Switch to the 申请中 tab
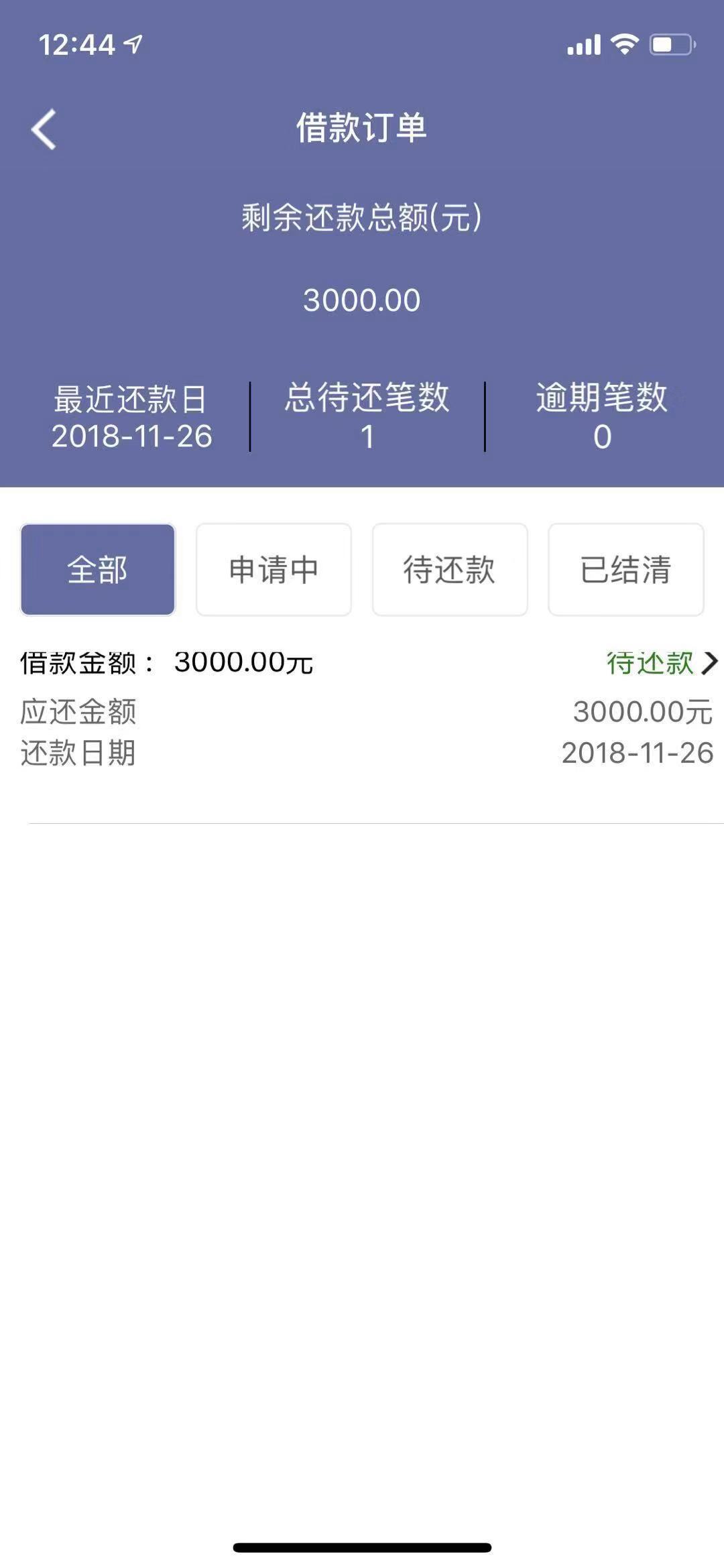Screen dimensions: 724x1568 tap(274, 570)
